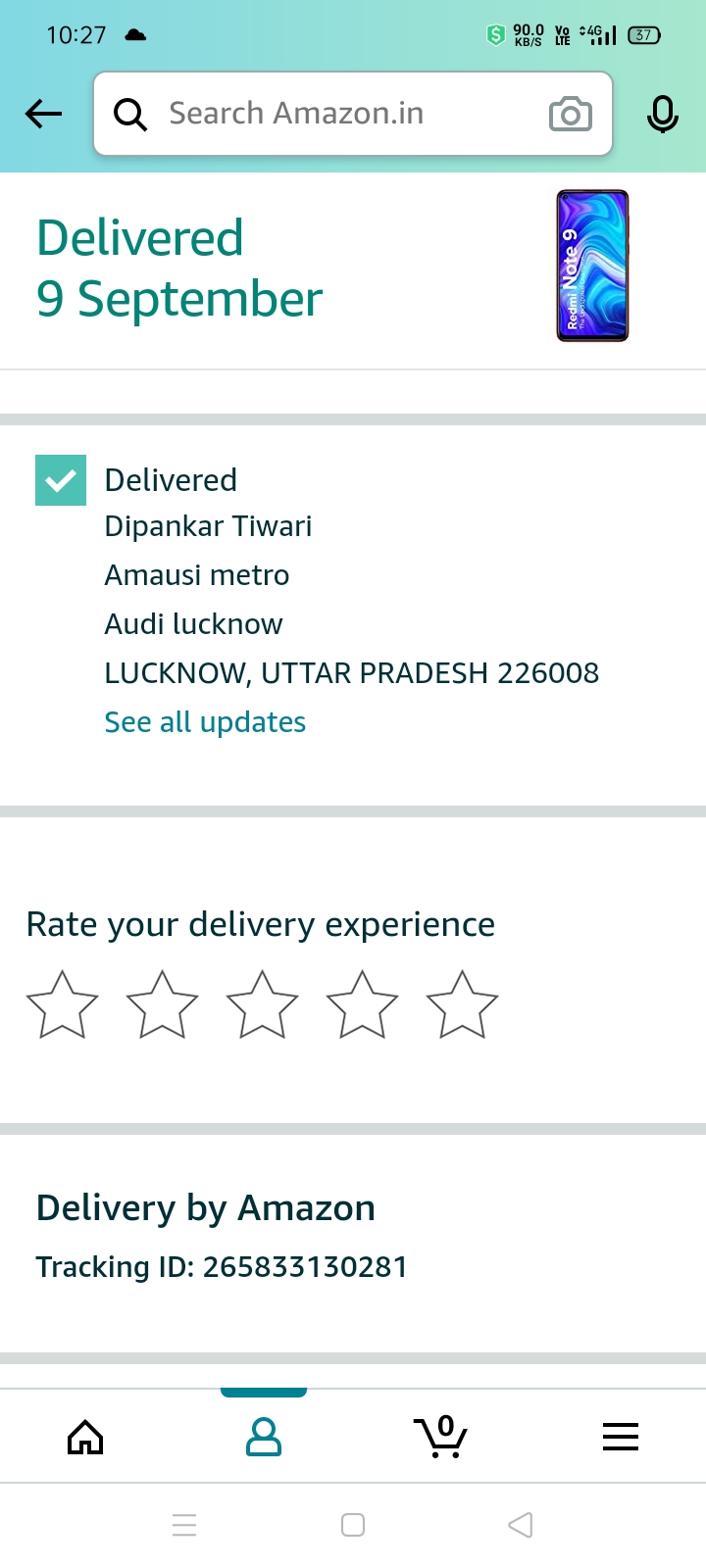Open the shopping cart tab
706x1568 pixels.
tap(441, 1438)
